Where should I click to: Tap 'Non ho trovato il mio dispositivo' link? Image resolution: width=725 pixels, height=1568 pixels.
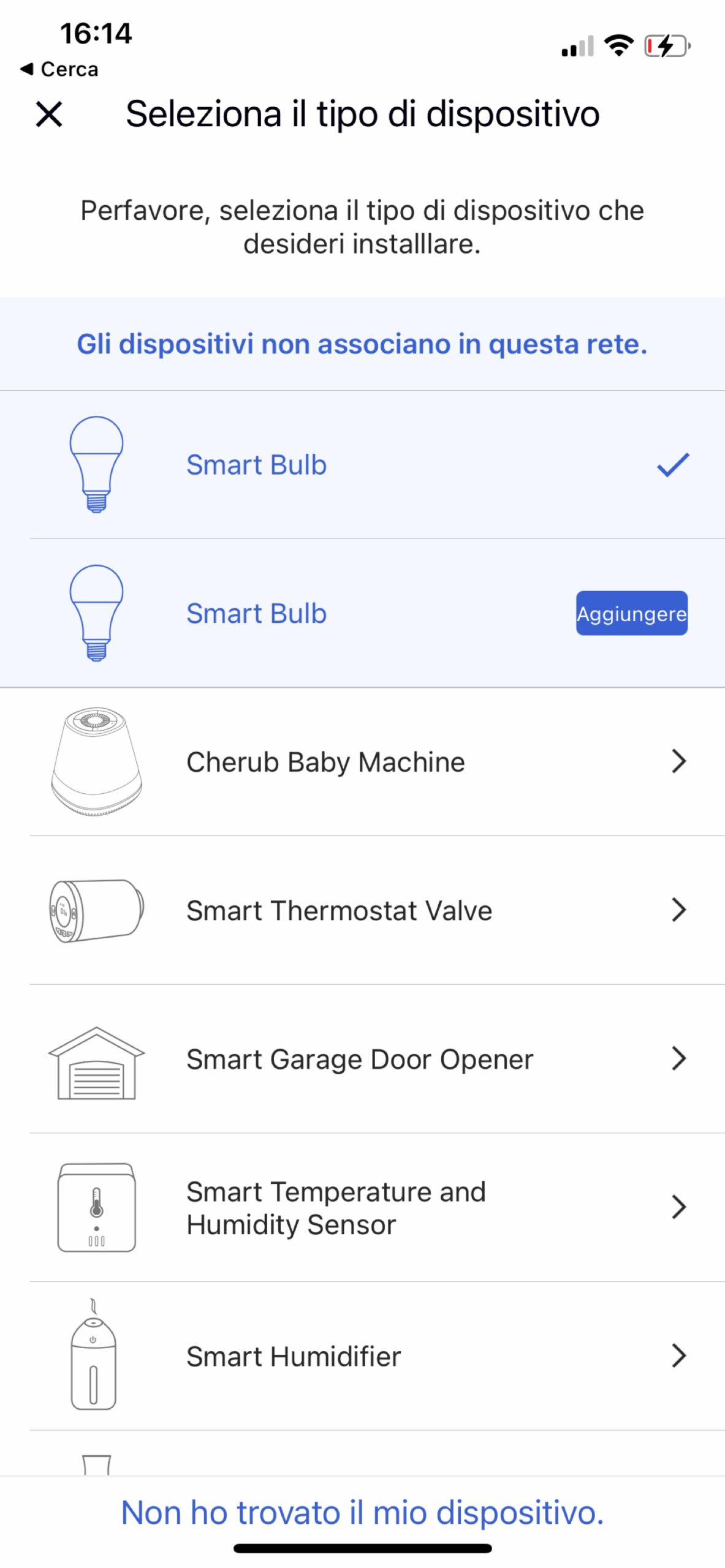(362, 1512)
